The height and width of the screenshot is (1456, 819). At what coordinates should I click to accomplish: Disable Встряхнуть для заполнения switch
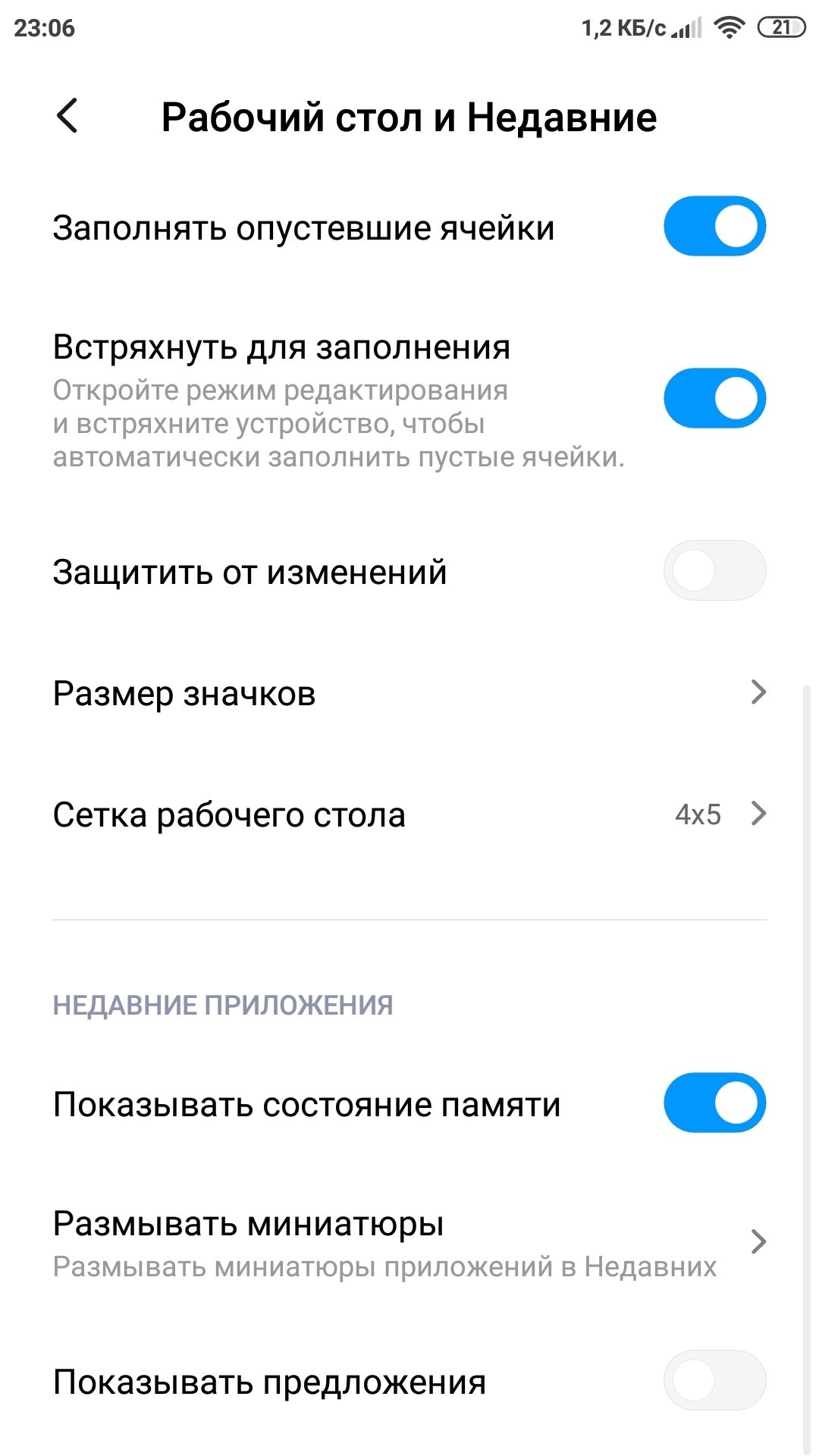pos(714,398)
